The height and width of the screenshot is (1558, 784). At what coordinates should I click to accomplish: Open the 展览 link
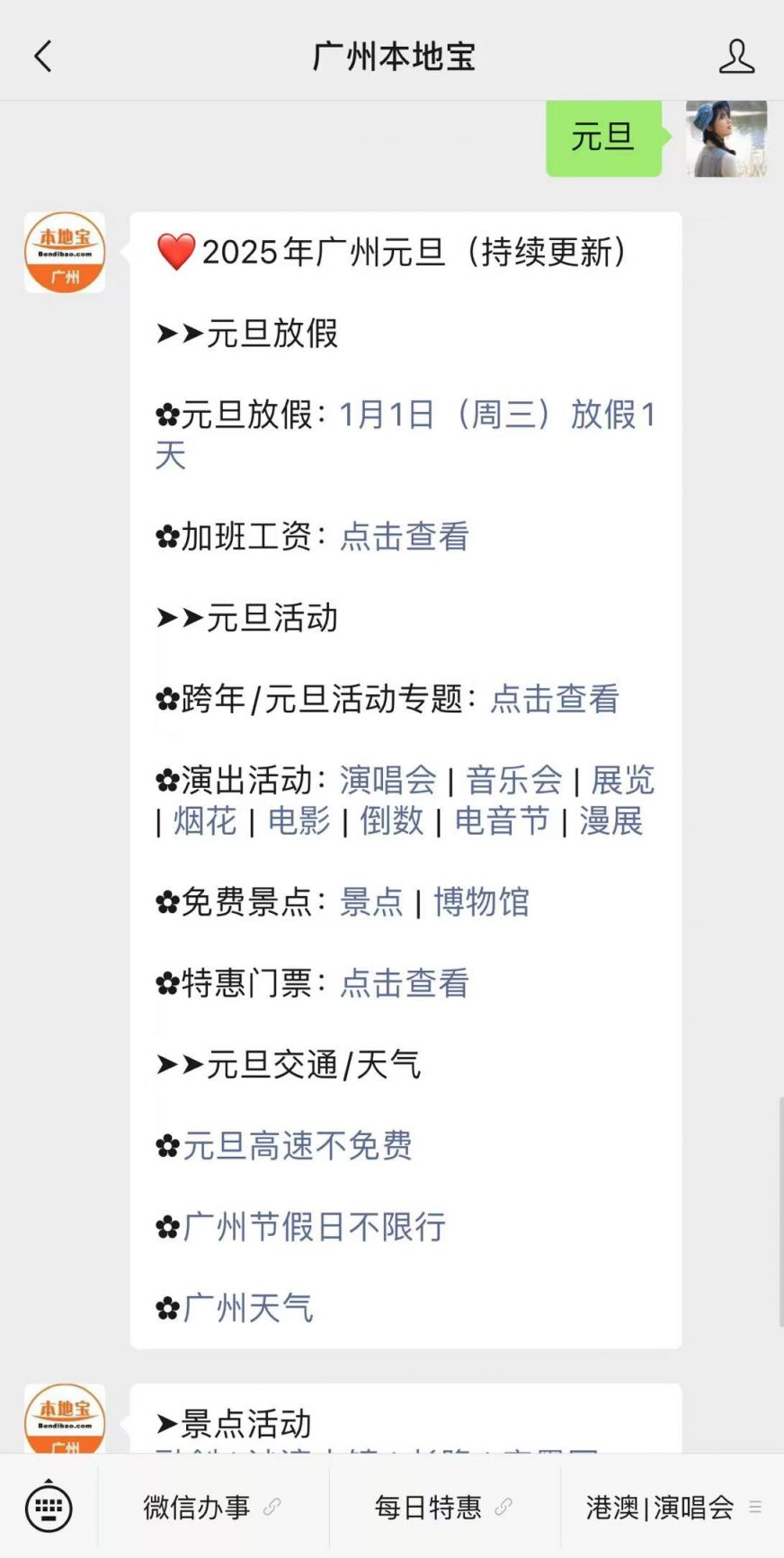(x=623, y=780)
